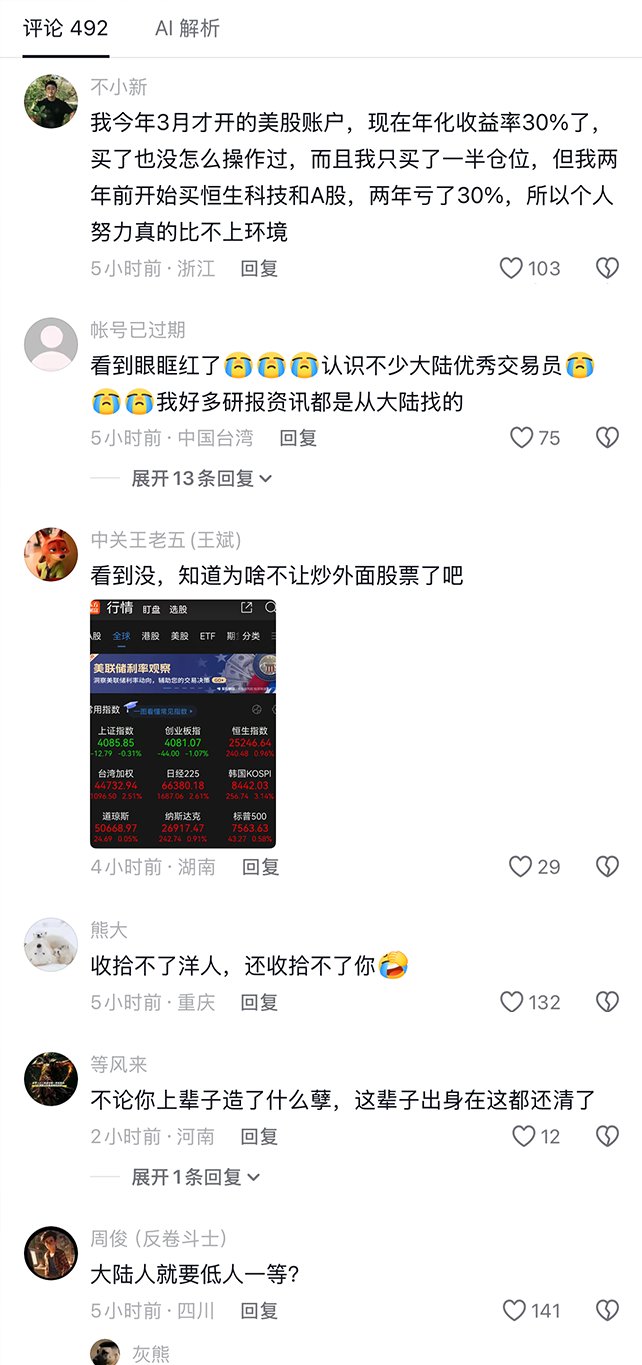Viewport: 642px width, 1365px height.
Task: Reply to 周俊's comment
Action: (x=260, y=1310)
